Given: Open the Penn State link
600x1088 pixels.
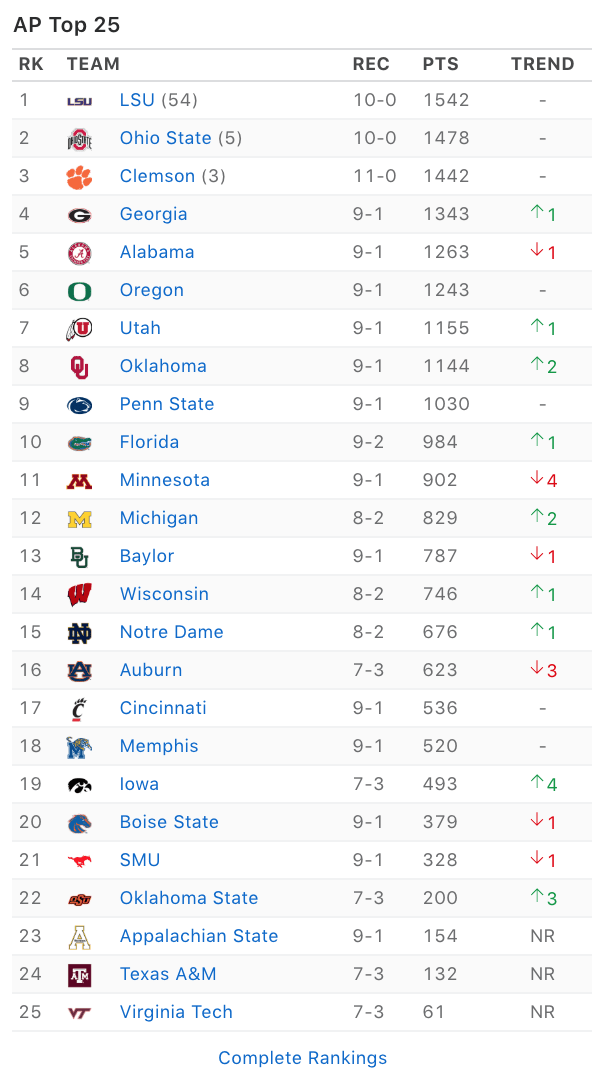Looking at the screenshot, I should pyautogui.click(x=166, y=404).
